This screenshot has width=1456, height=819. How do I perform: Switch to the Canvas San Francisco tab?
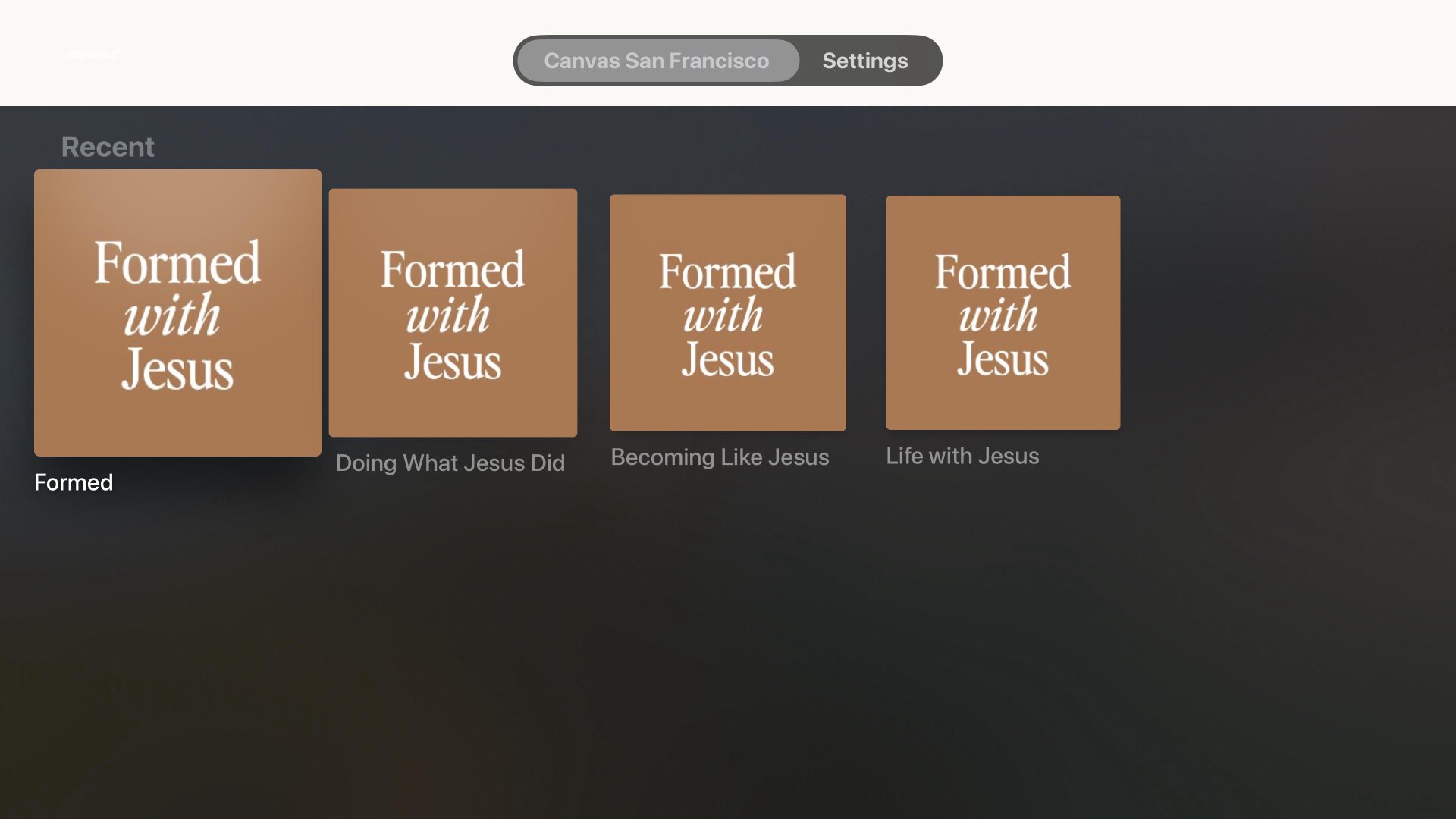pyautogui.click(x=657, y=61)
